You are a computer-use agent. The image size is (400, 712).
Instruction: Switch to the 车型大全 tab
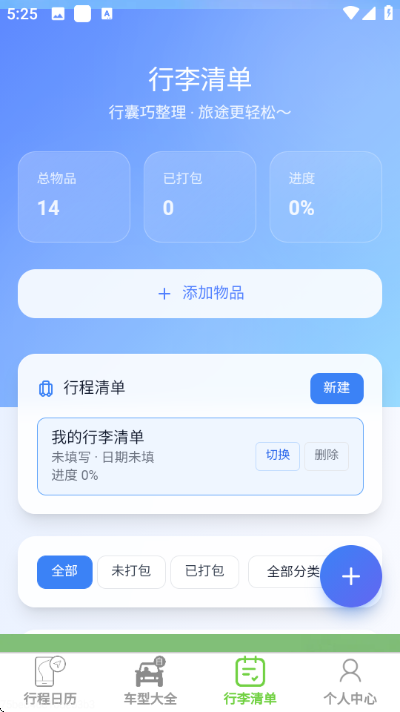pyautogui.click(x=150, y=681)
